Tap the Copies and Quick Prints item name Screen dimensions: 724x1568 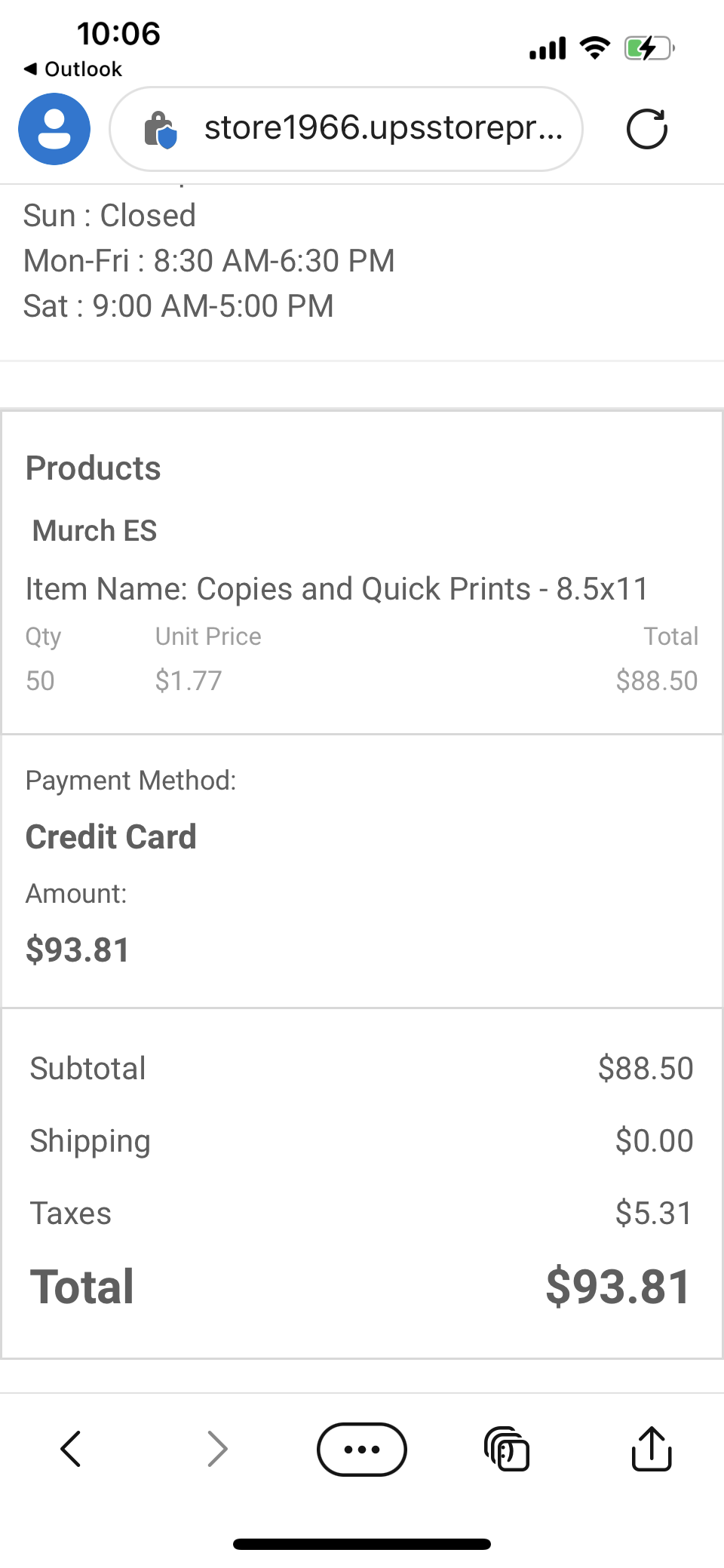coord(337,589)
